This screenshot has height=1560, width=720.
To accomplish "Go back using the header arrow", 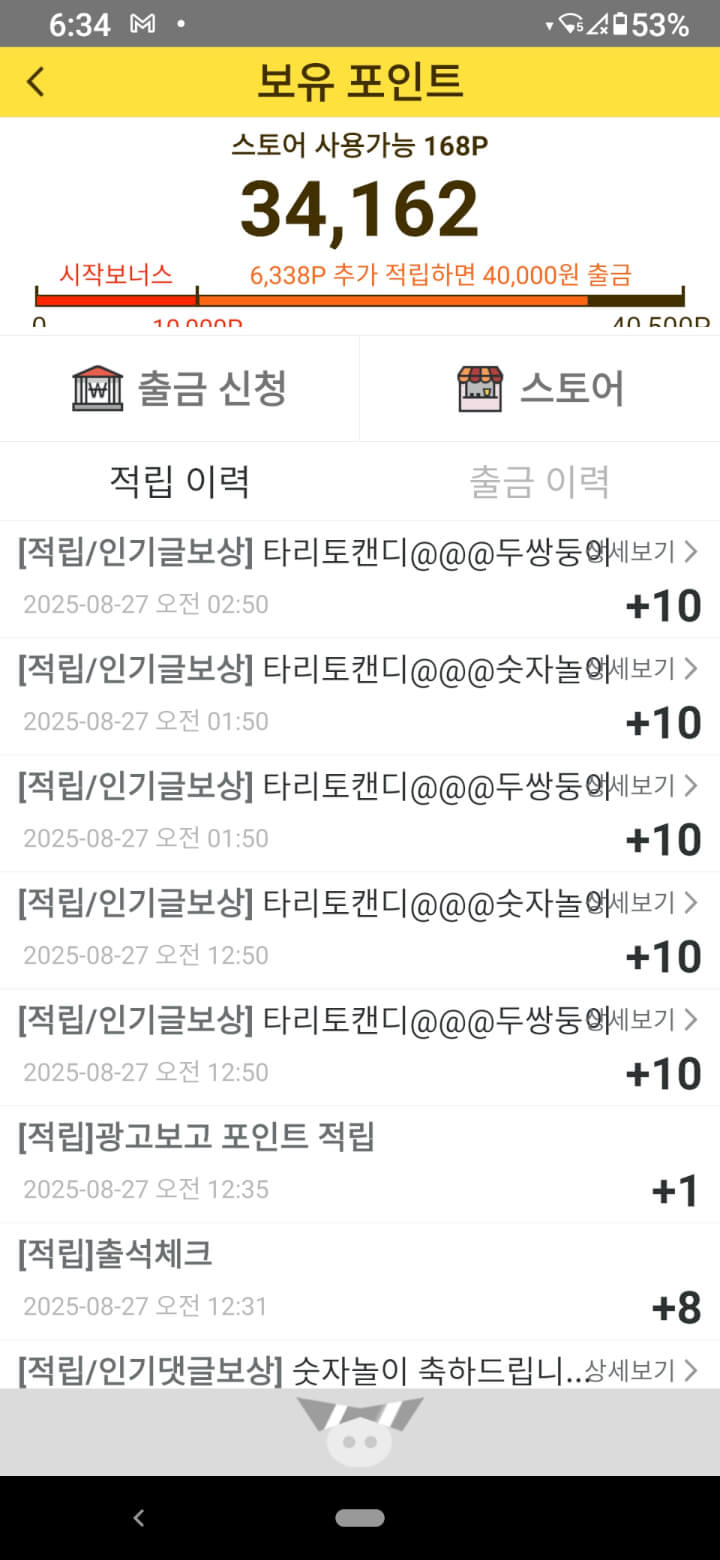I will coord(36,81).
